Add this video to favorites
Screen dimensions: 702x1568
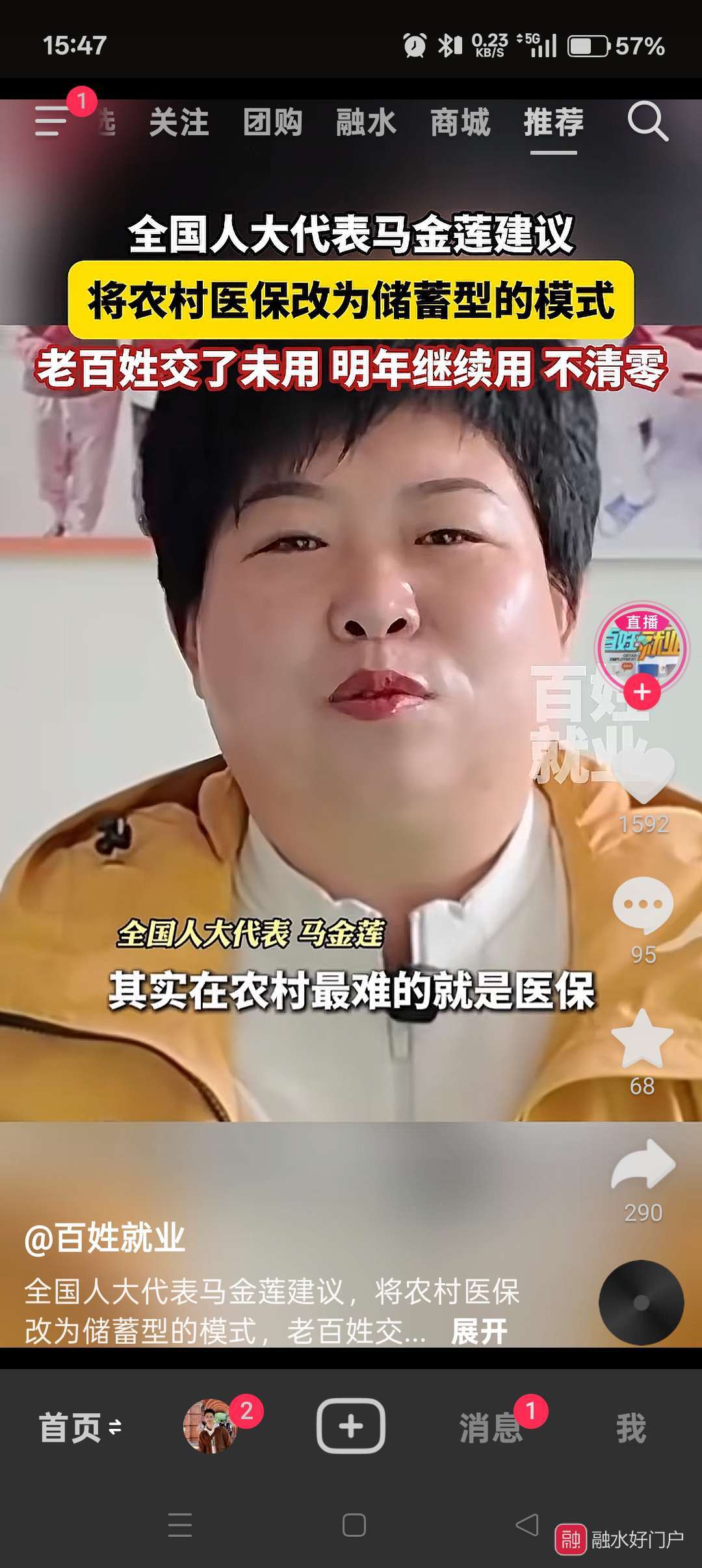point(642,1040)
